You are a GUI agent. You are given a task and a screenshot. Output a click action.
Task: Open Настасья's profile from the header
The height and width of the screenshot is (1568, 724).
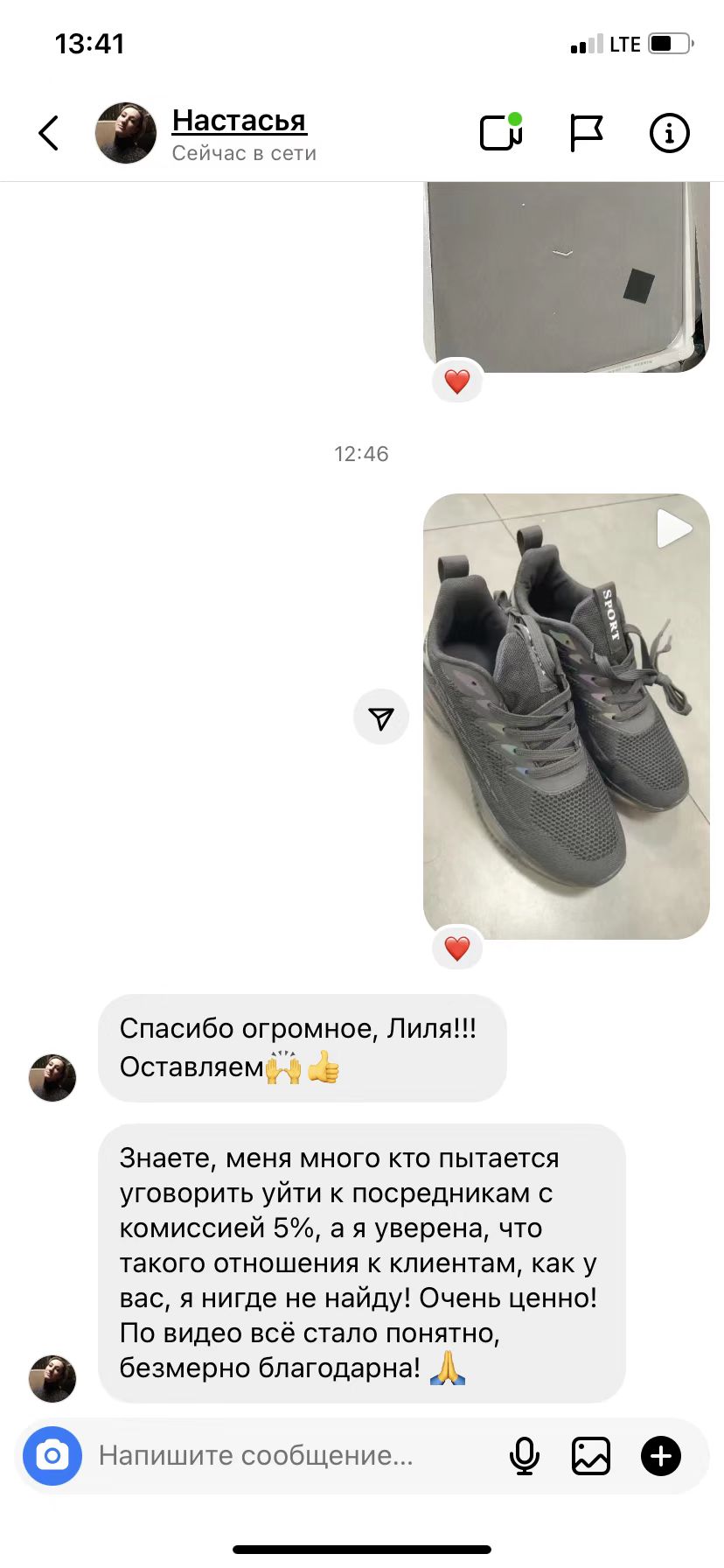click(239, 121)
